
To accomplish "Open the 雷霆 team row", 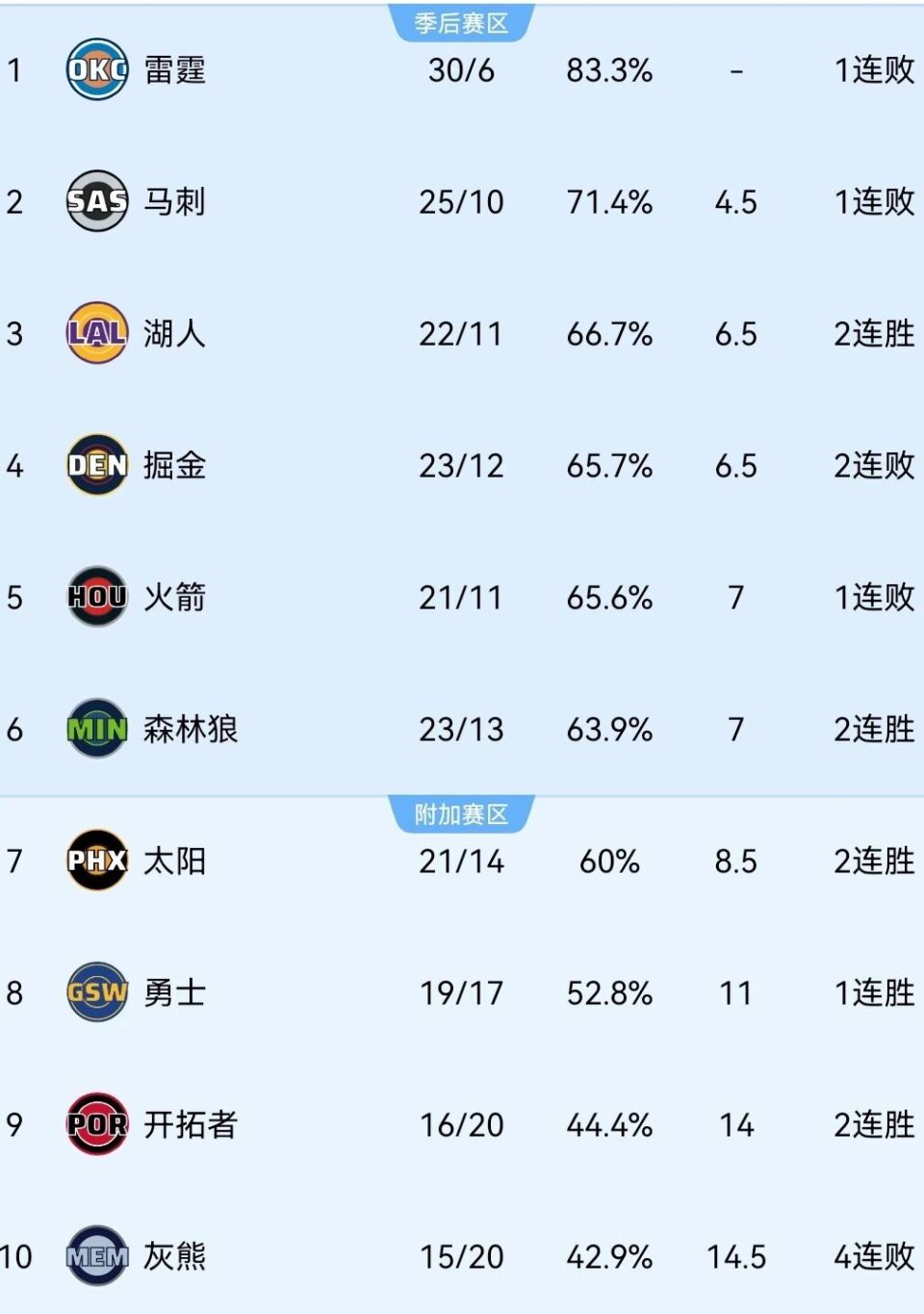I will pos(174,70).
